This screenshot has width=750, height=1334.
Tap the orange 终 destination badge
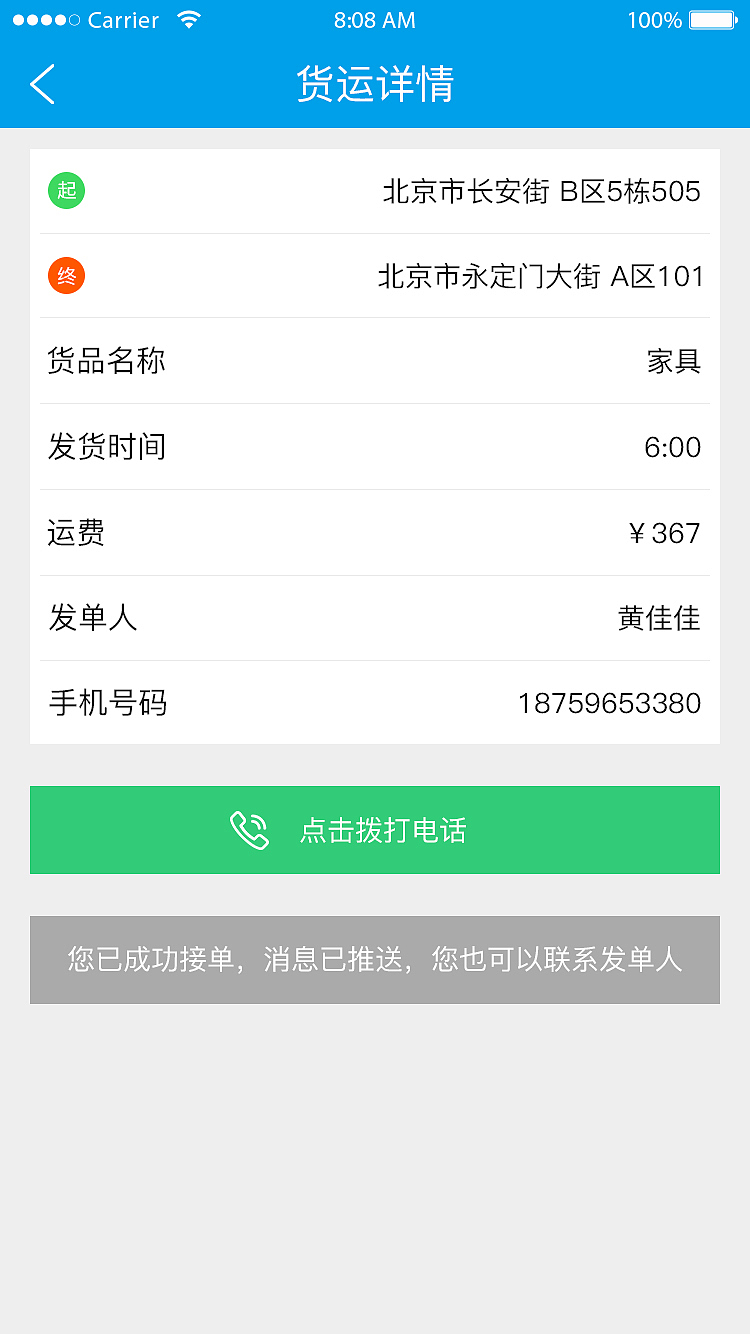(x=66, y=276)
